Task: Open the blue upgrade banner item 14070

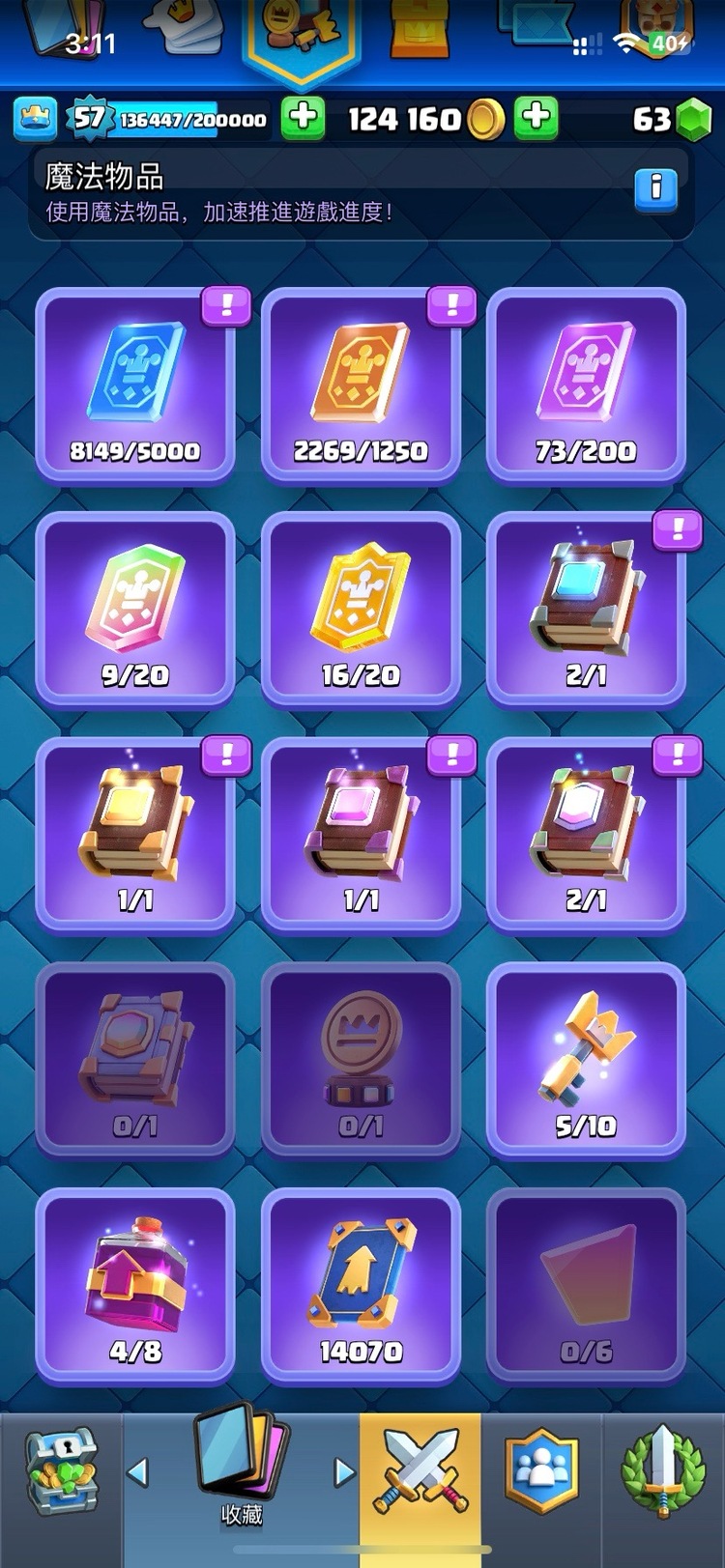Action: point(361,1285)
